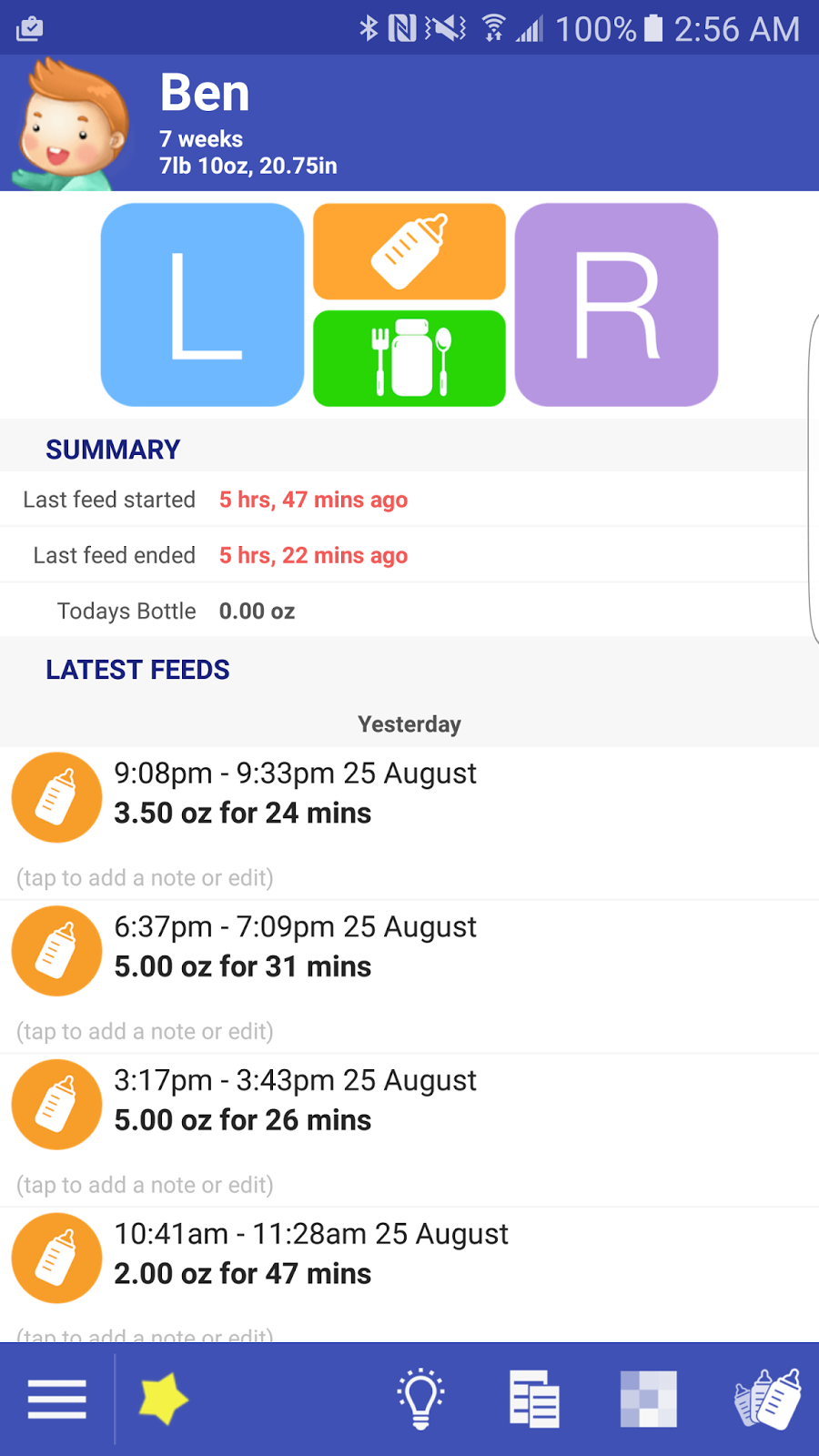The image size is (819, 1456).
Task: Log a bottle feed with orange button
Action: coord(409,252)
